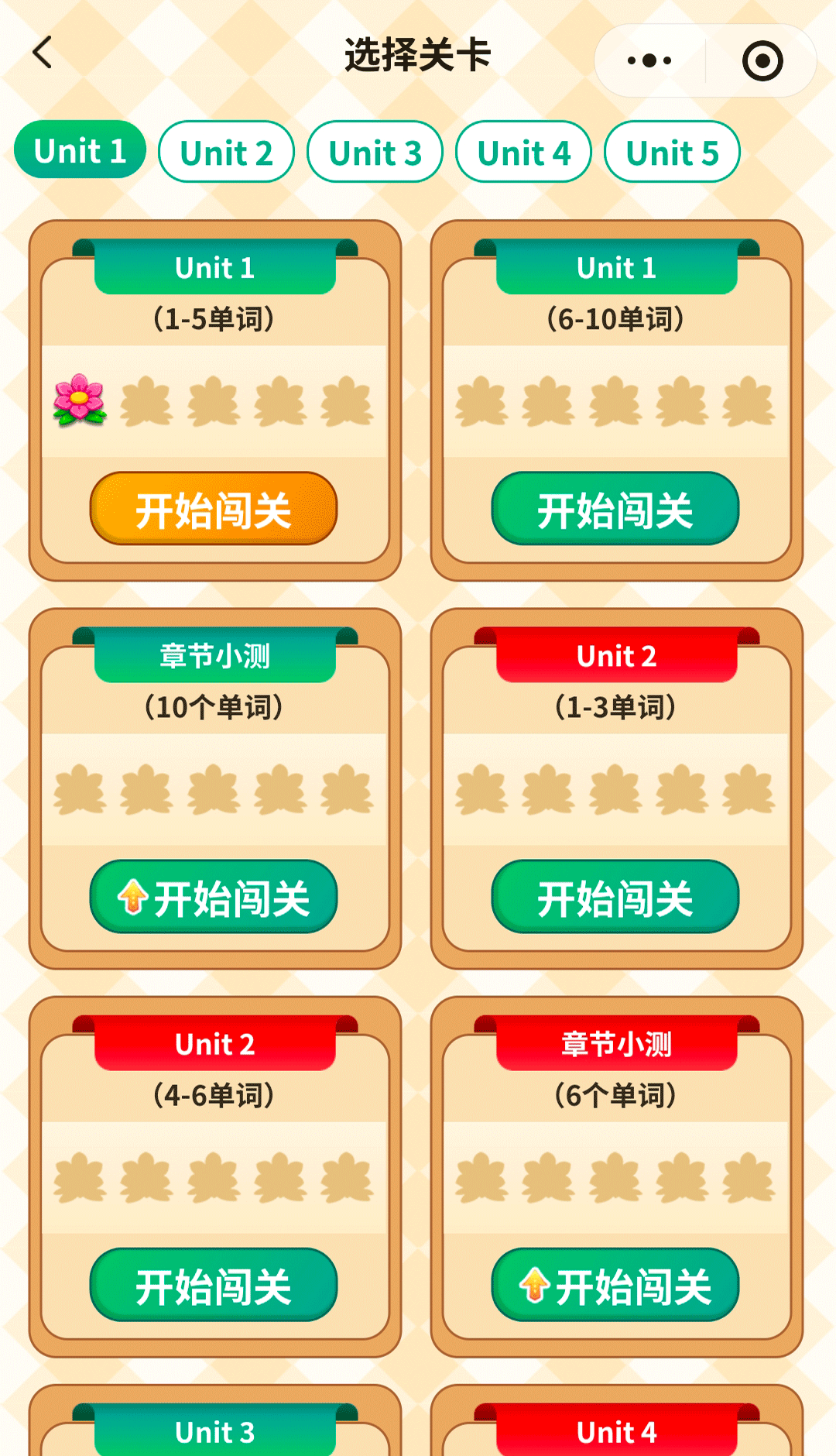Start the Unit 2 (4-6单词) level
Viewport: 836px width, 1456px height.
click(x=214, y=1285)
